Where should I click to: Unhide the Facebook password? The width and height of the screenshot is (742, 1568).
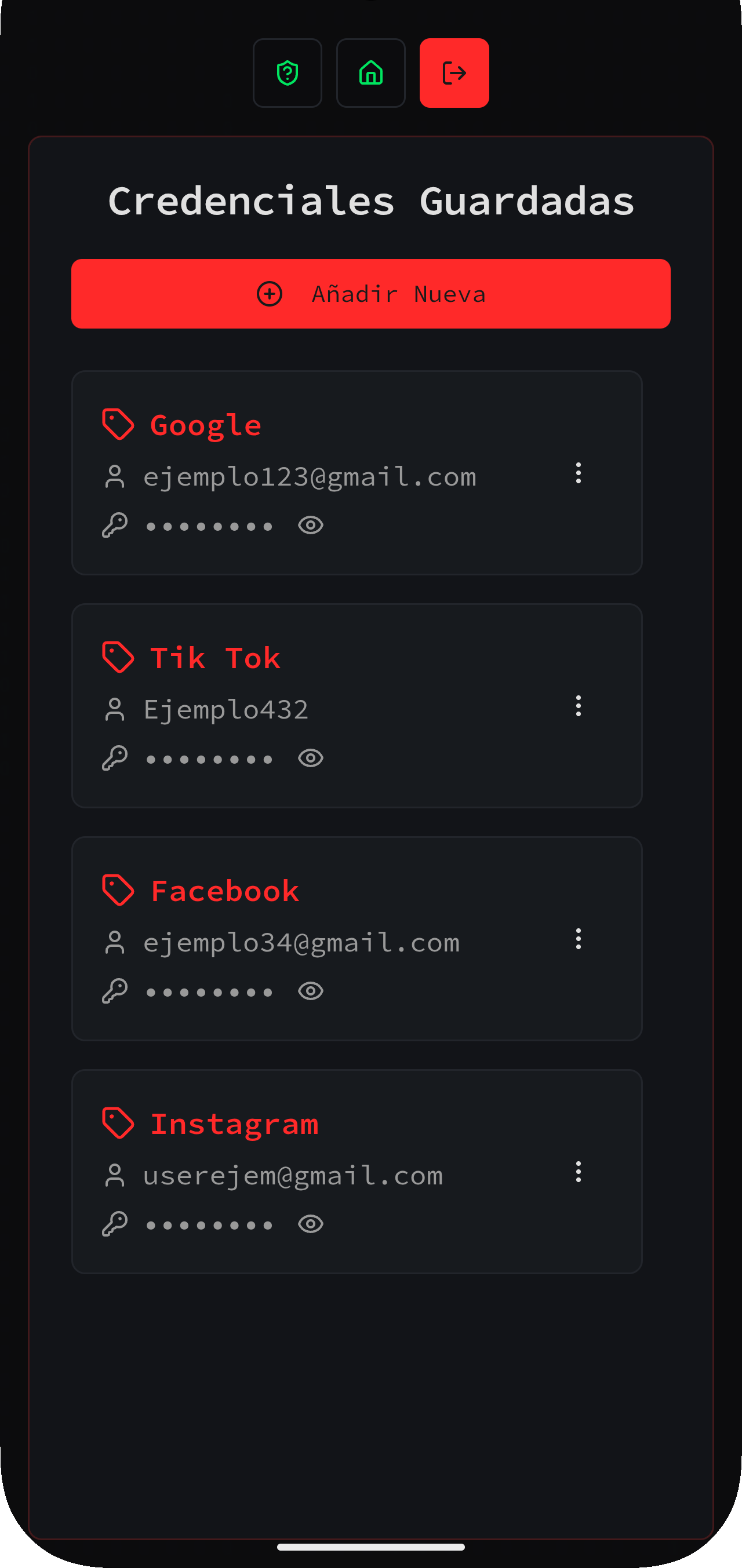[x=311, y=991]
